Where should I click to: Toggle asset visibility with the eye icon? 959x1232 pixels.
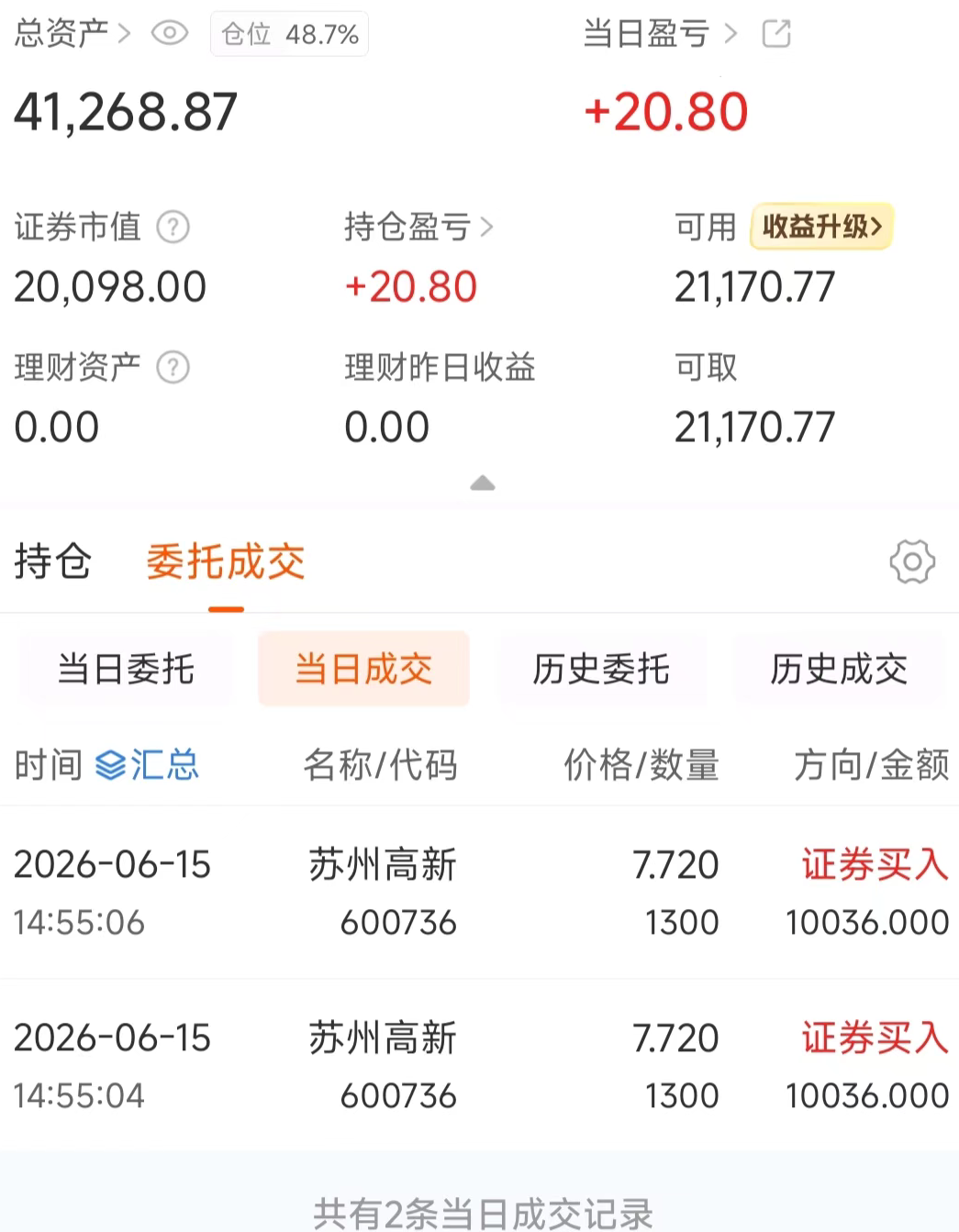[x=170, y=34]
